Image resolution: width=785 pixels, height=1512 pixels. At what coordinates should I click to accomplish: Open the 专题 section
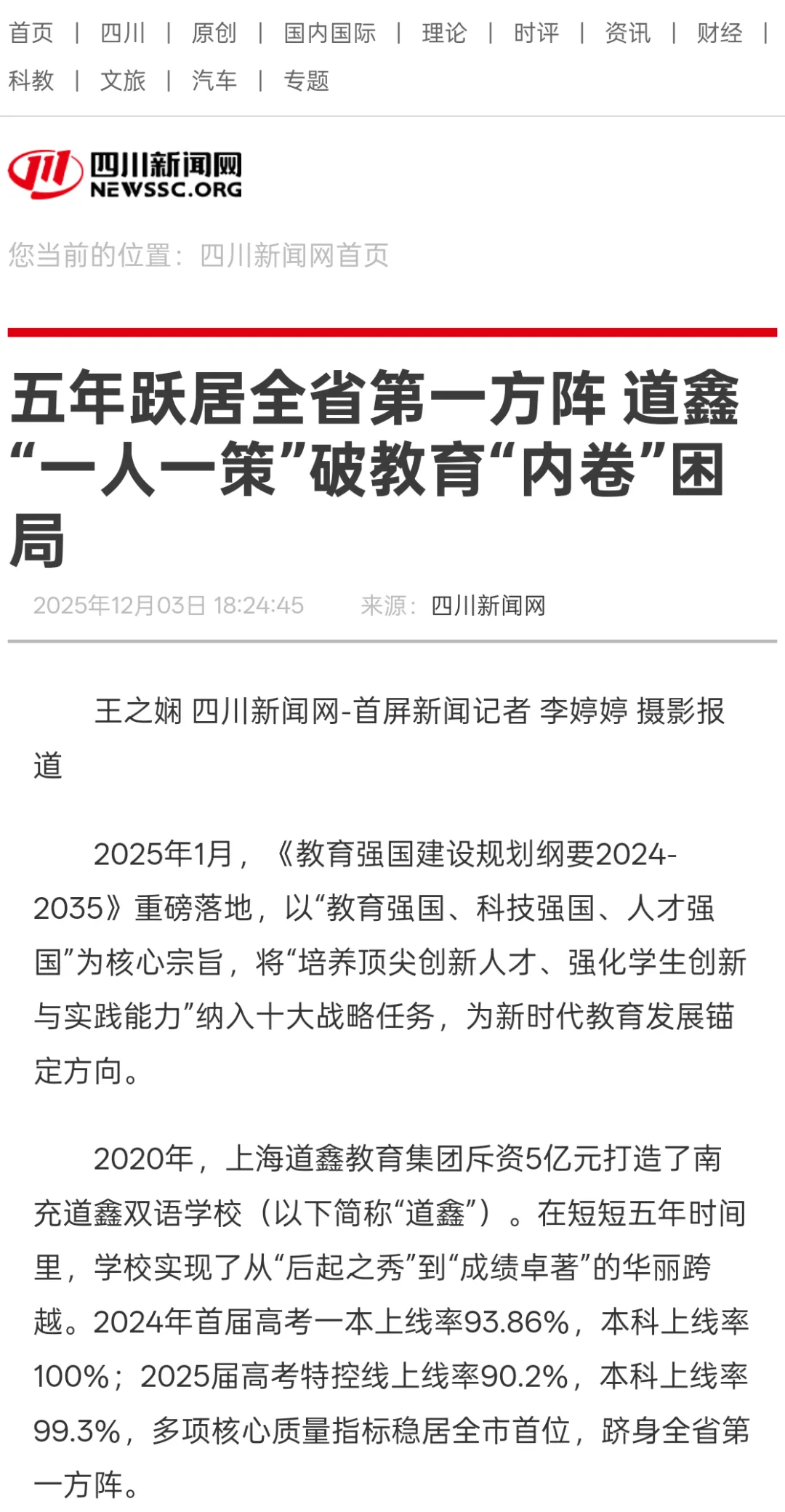[x=306, y=81]
